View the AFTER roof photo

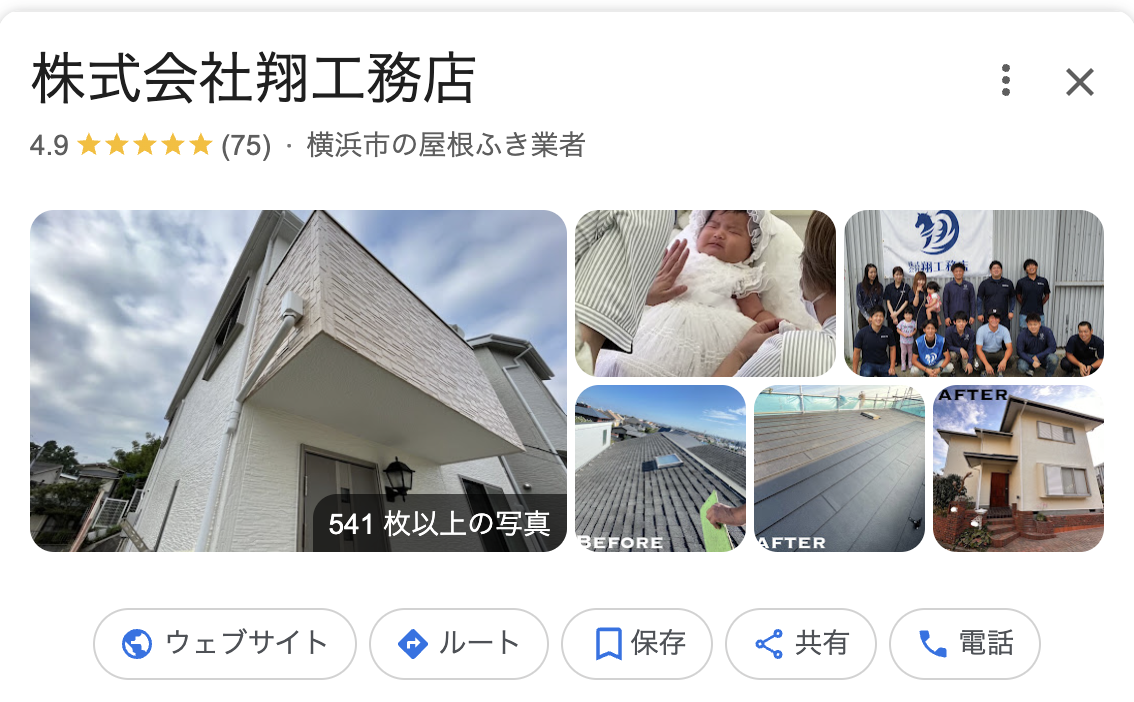pos(839,468)
